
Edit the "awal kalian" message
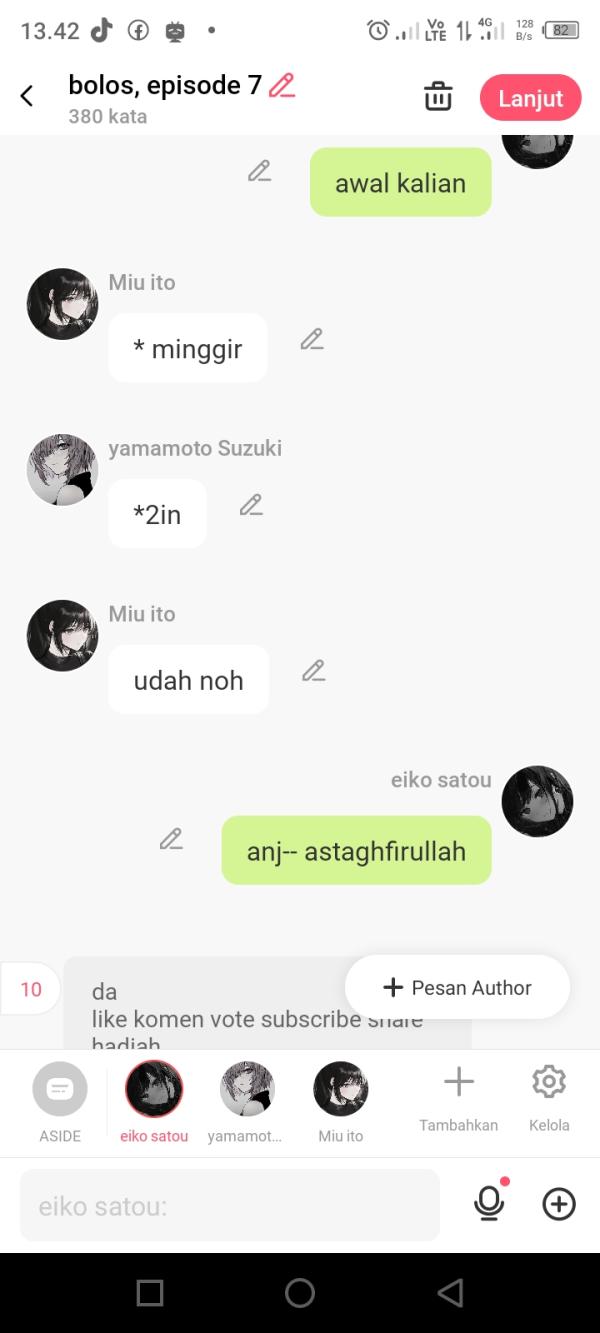pyautogui.click(x=260, y=171)
